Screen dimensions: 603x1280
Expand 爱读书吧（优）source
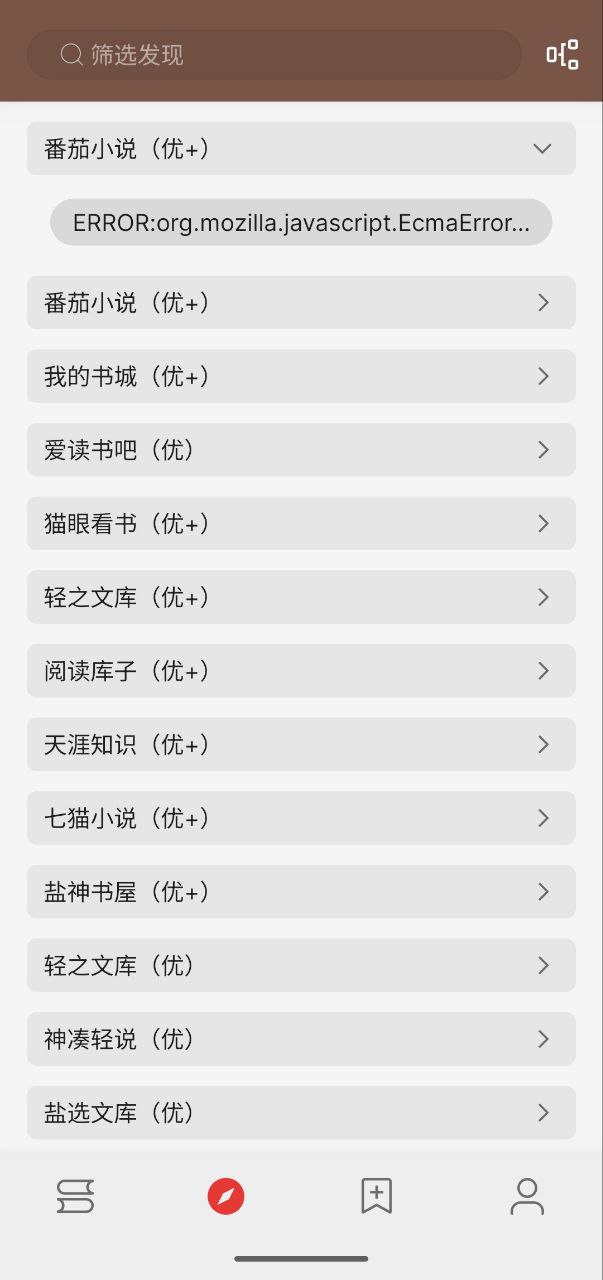301,450
